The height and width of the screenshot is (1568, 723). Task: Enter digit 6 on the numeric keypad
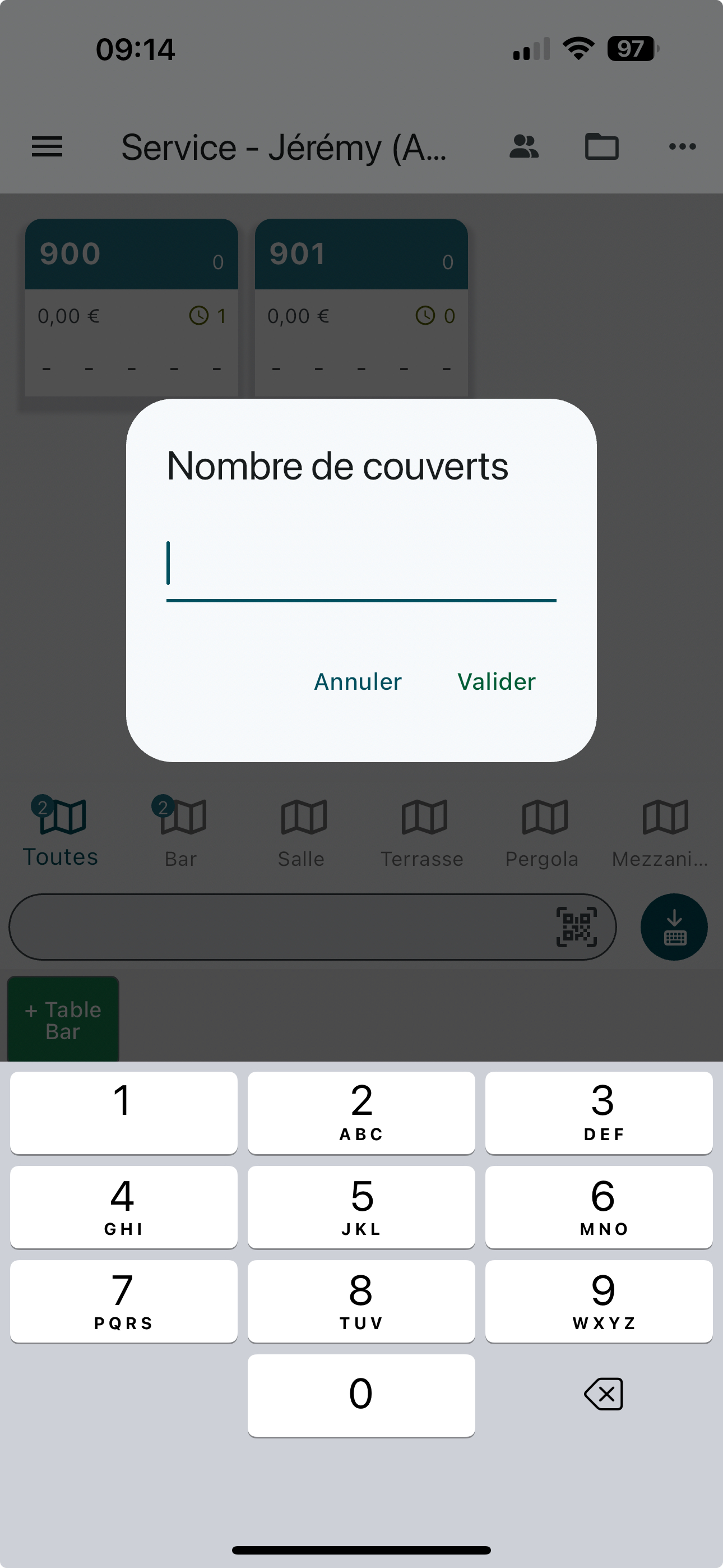click(x=598, y=1206)
